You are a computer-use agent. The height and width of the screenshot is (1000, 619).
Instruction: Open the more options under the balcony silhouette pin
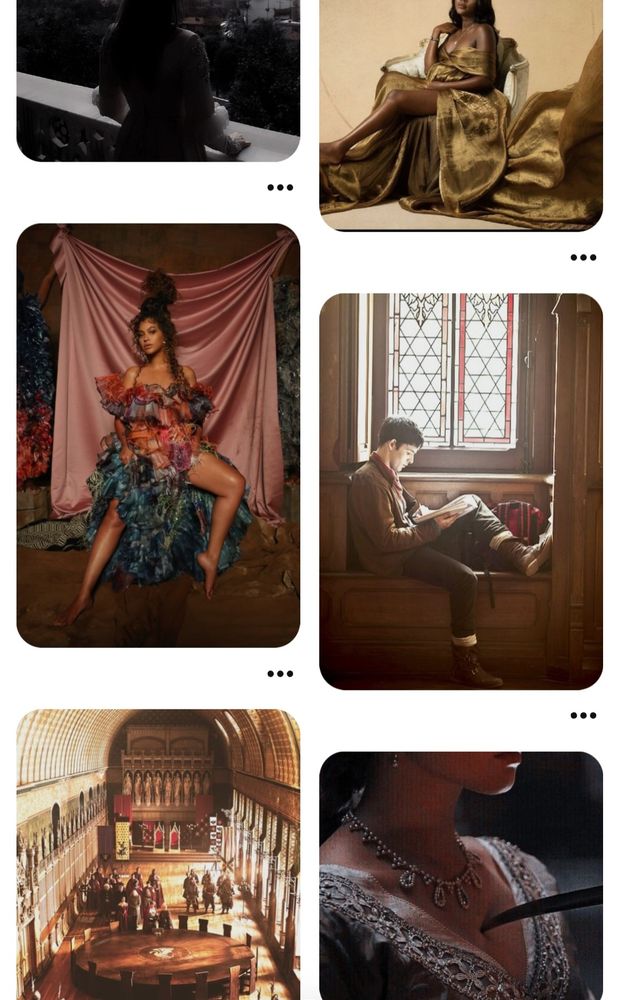coord(280,188)
